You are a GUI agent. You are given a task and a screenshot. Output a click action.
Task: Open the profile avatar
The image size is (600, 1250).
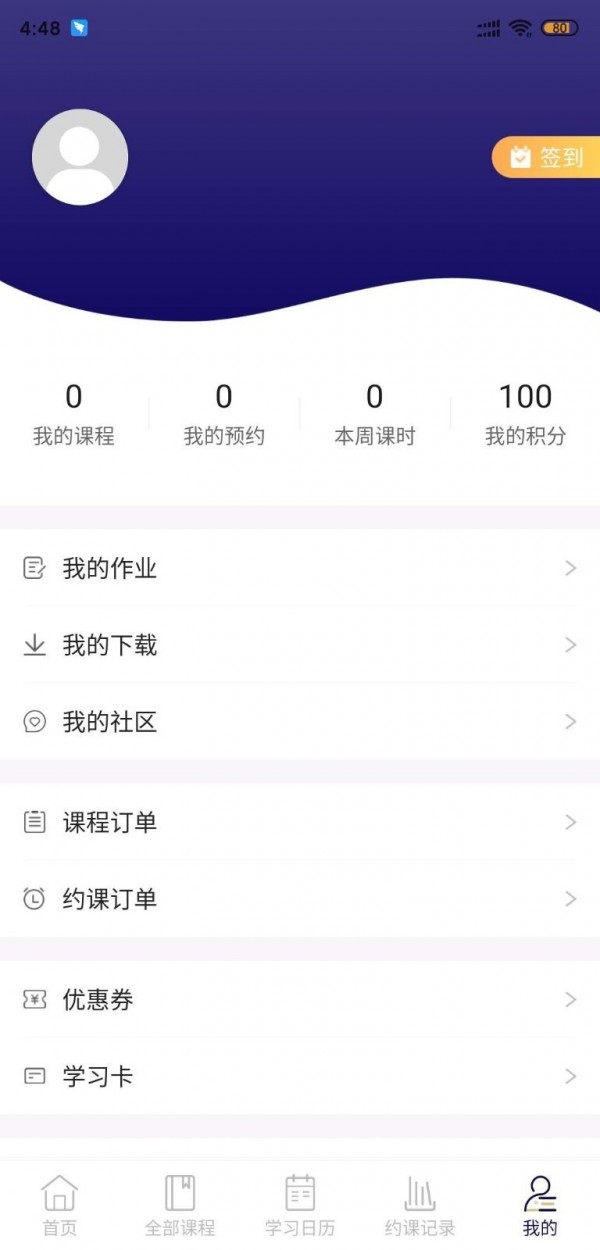coord(80,157)
